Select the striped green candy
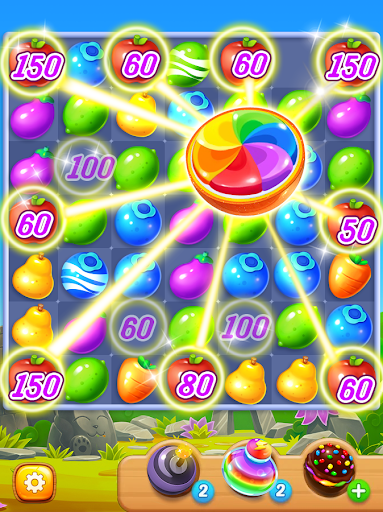The height and width of the screenshot is (512, 383). [x=188, y=64]
